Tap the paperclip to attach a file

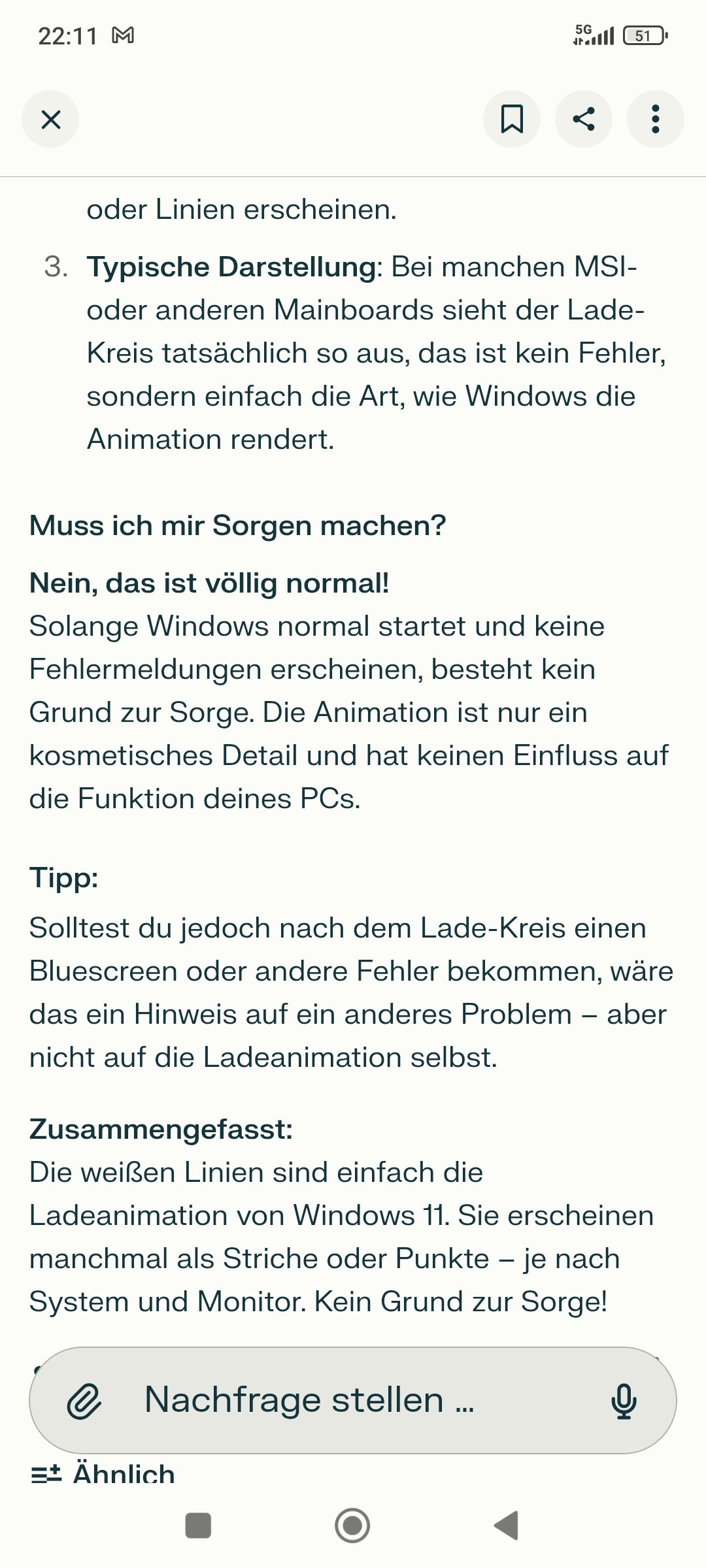click(84, 1401)
